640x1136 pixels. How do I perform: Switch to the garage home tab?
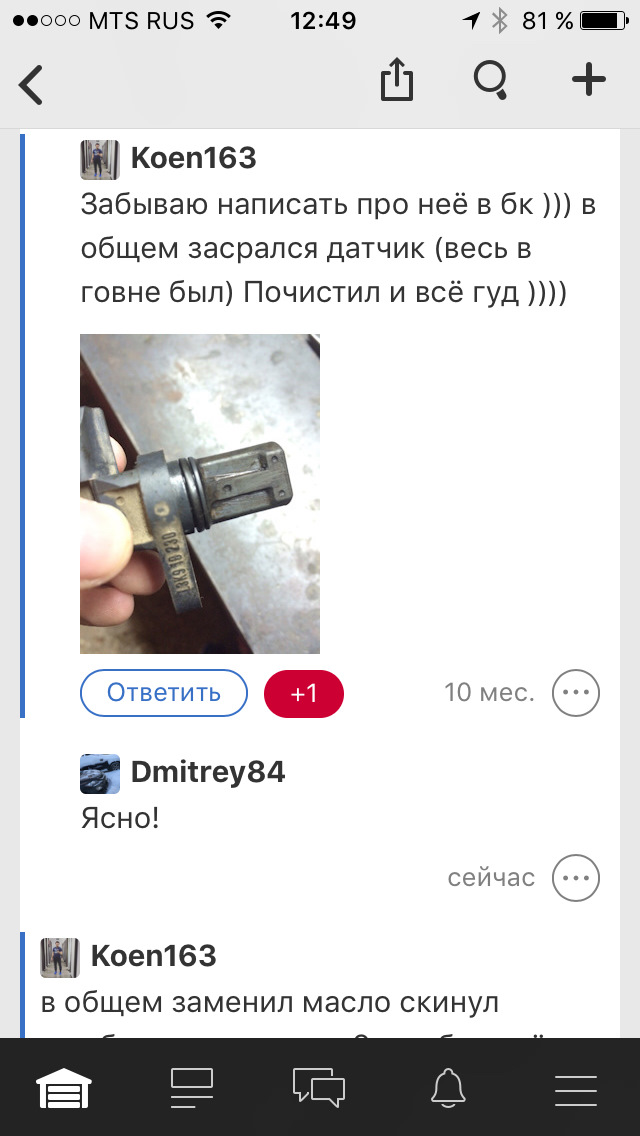tap(63, 1087)
